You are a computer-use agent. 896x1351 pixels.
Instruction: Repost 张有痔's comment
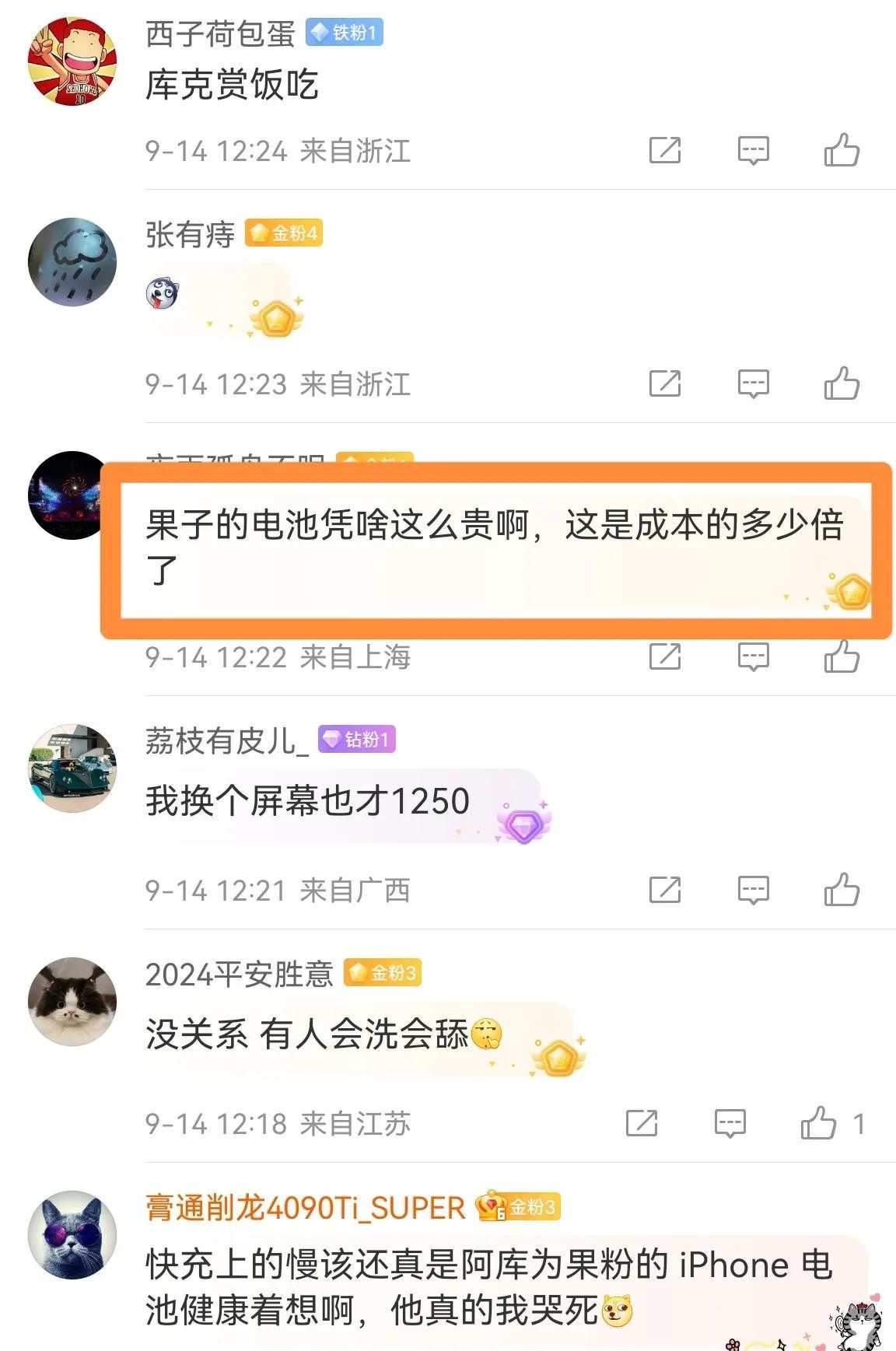[x=665, y=383]
